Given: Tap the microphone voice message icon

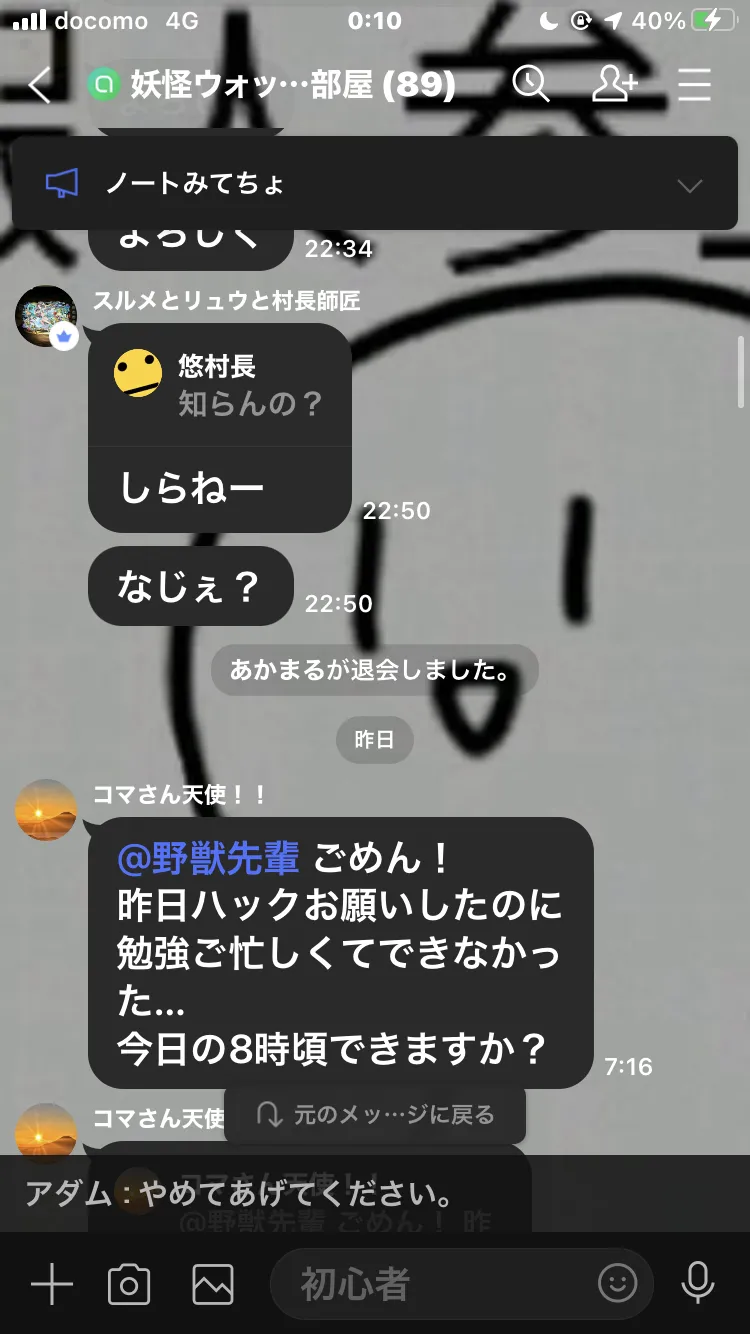Looking at the screenshot, I should tap(697, 1284).
